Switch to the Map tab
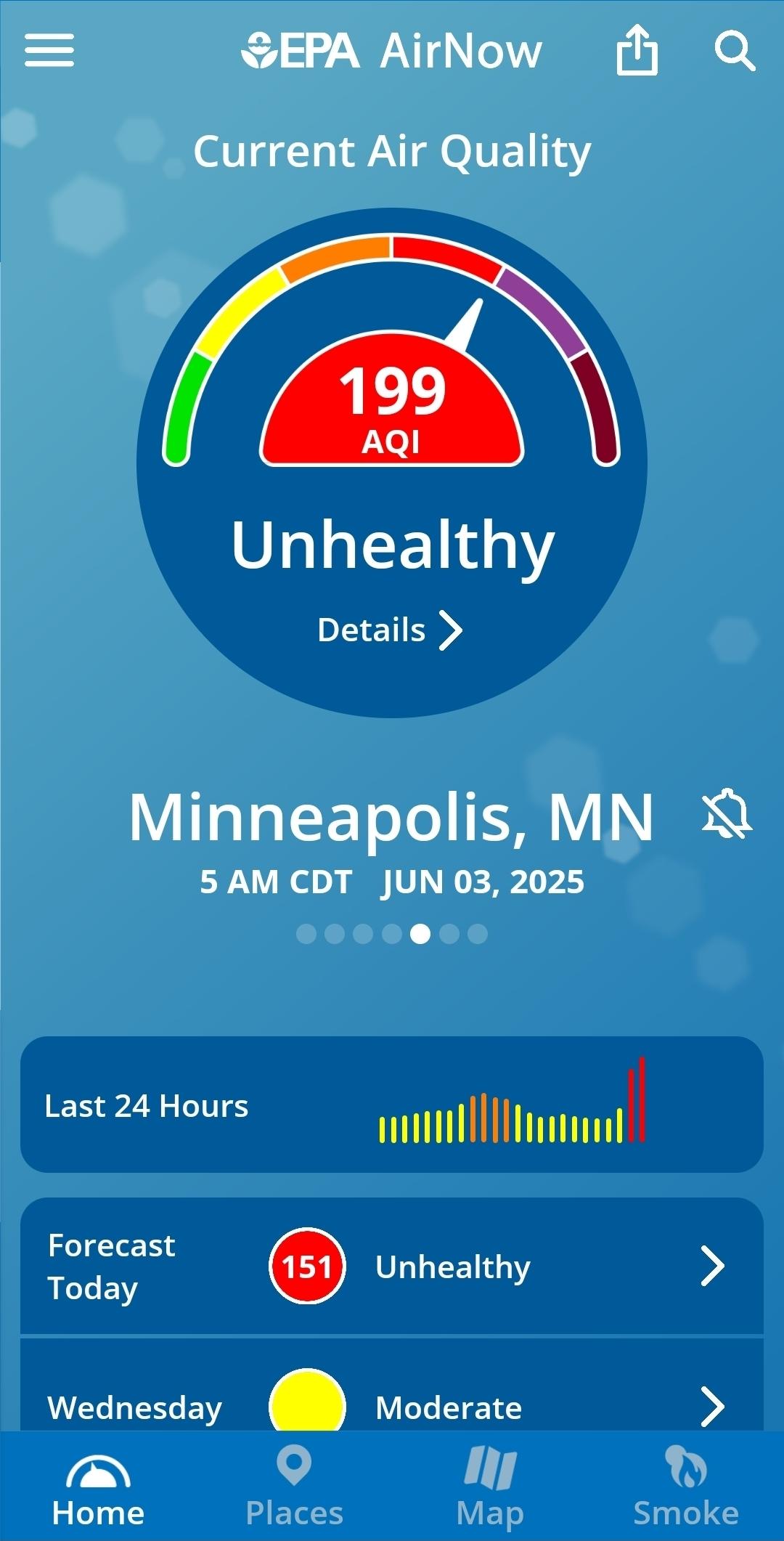Screen dimensions: 784x1541 [490, 1487]
